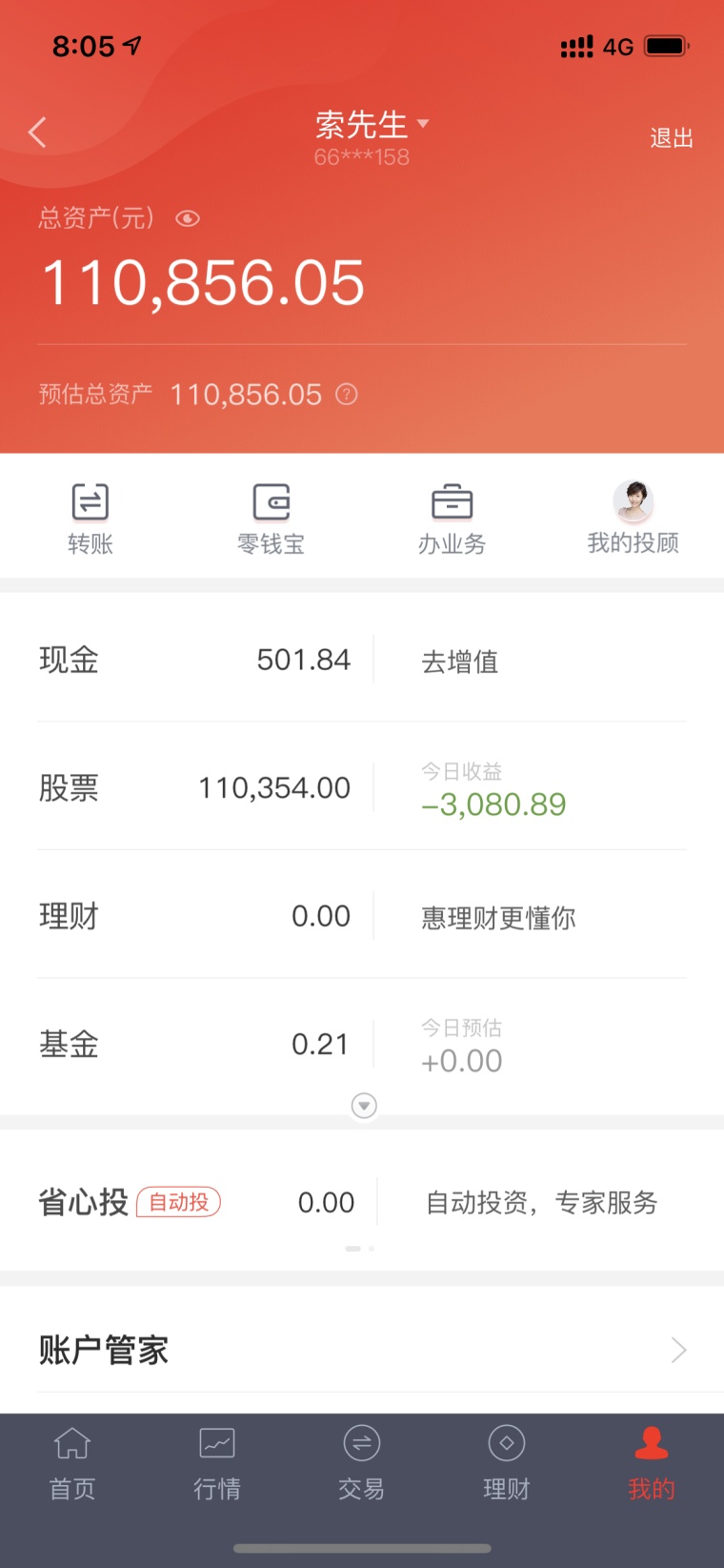Open the account switcher dropdown 索先生

click(x=372, y=125)
